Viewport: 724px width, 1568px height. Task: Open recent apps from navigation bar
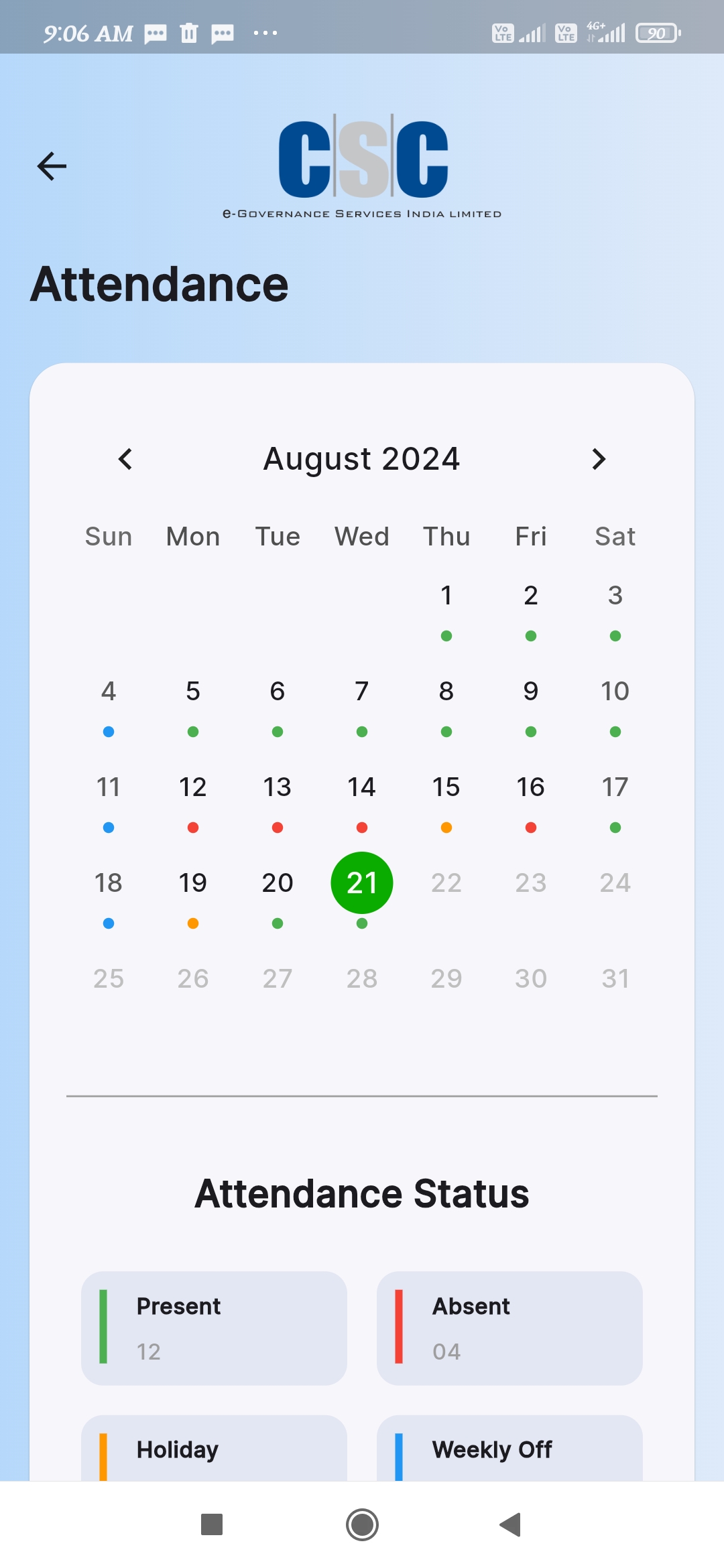click(212, 1524)
